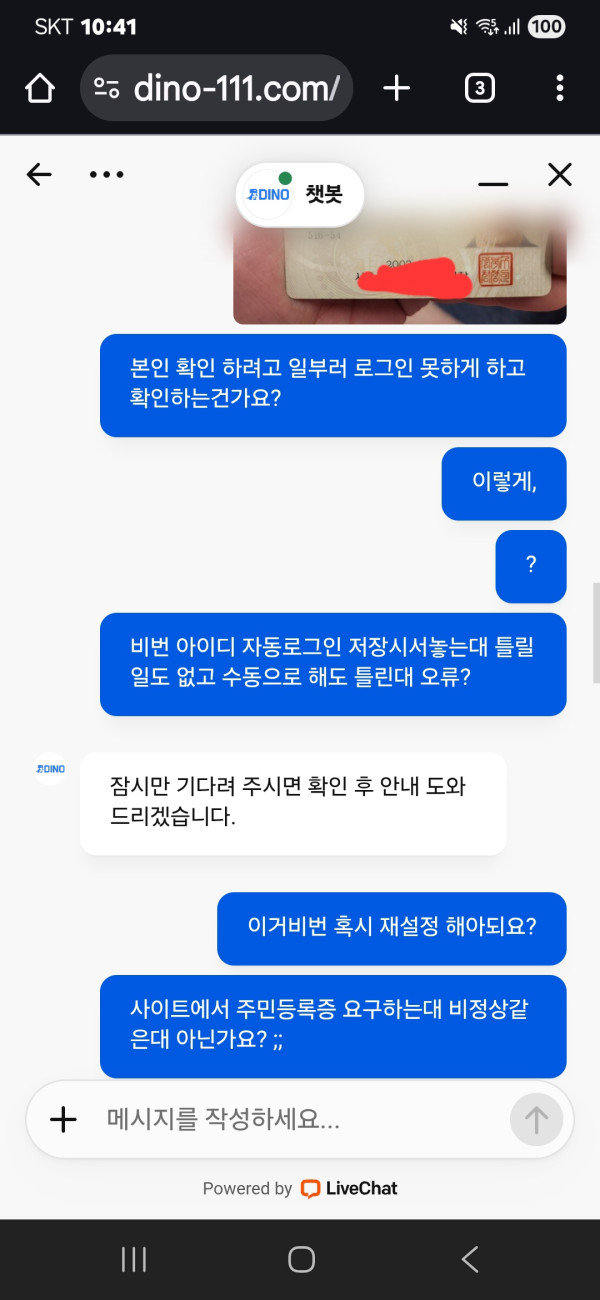Open the chat options three-dot menu

(x=106, y=175)
